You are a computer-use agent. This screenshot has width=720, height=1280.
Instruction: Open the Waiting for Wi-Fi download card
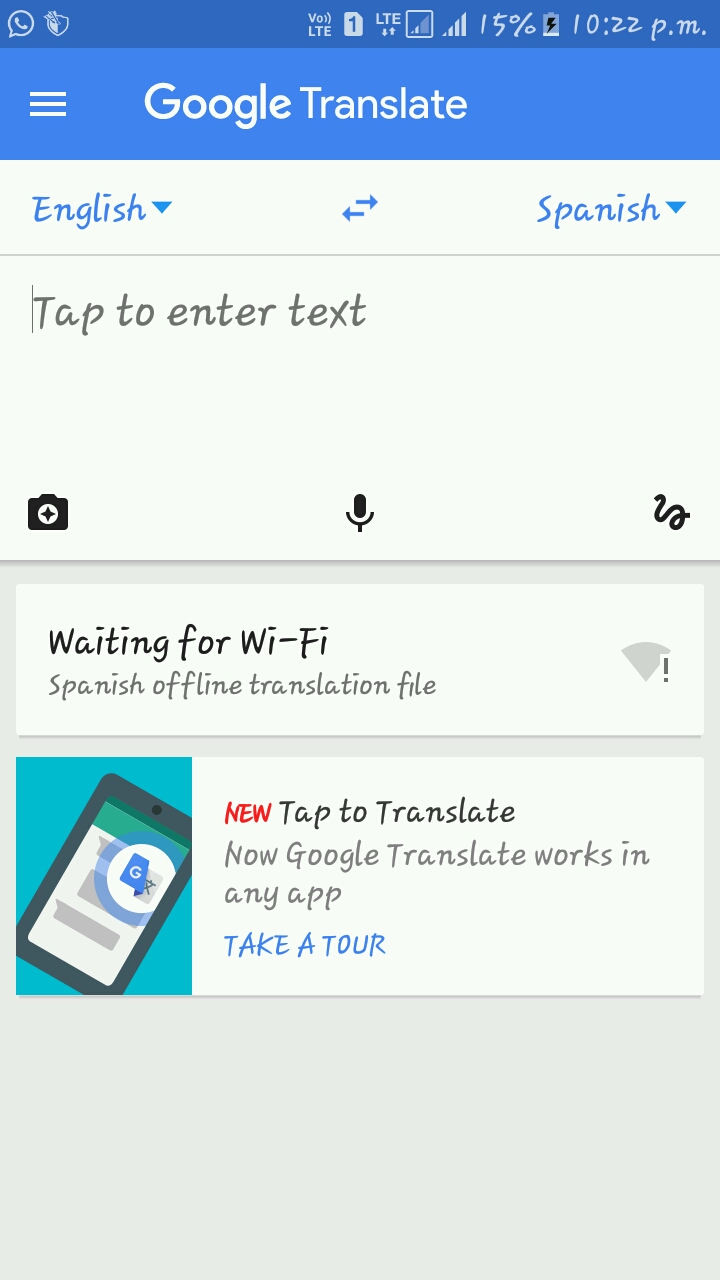coord(360,660)
